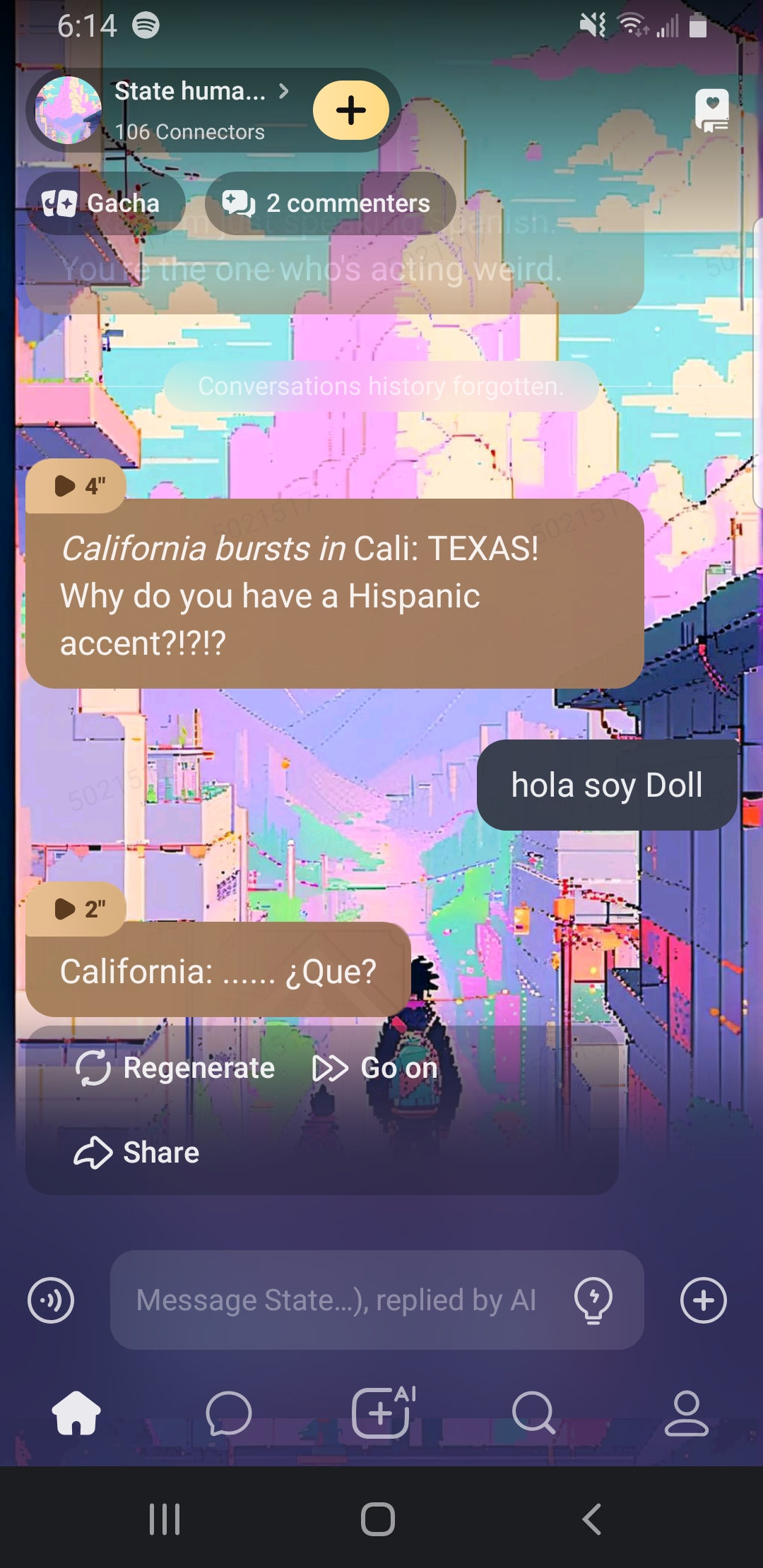Start voice call mode icon
Screen dimensions: 763x1568
point(51,1300)
